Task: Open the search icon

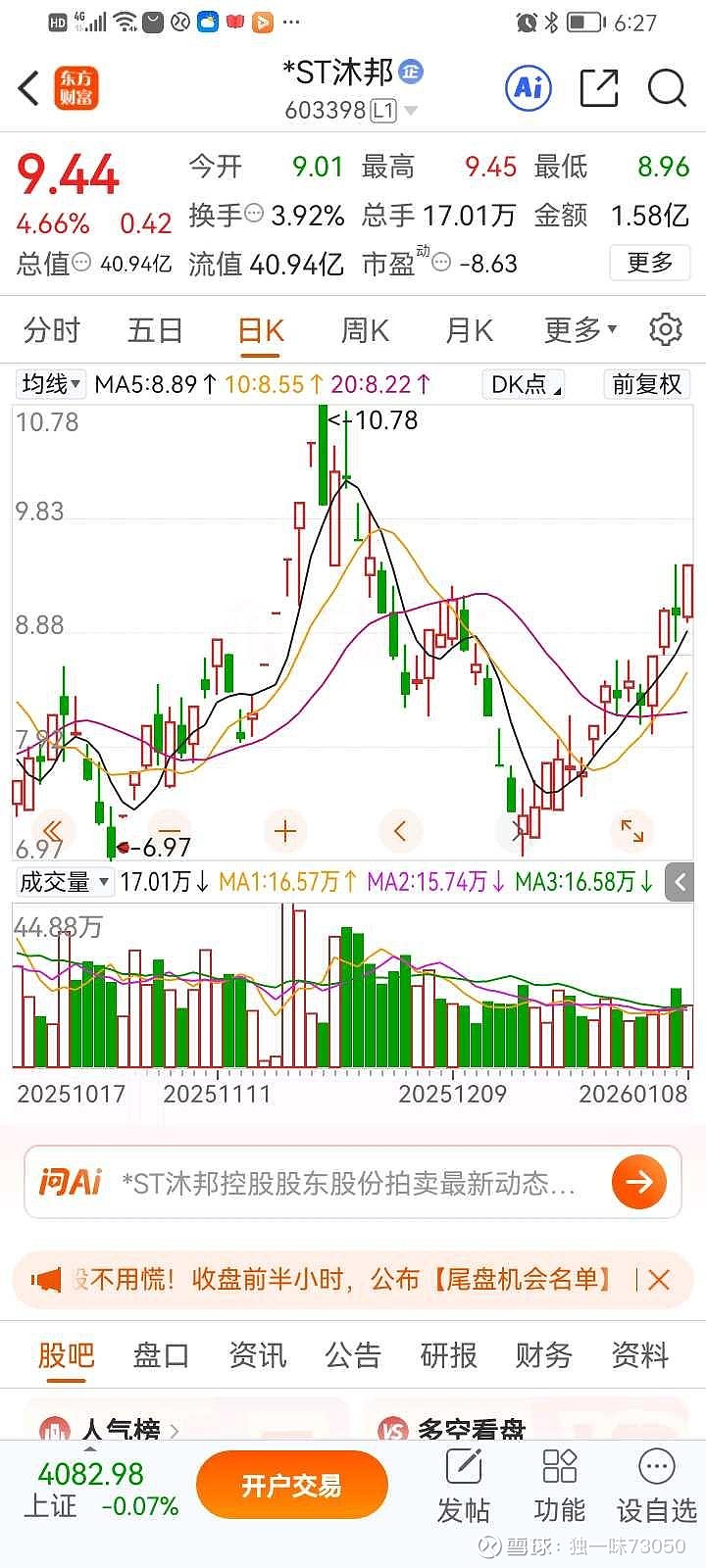Action: click(666, 88)
